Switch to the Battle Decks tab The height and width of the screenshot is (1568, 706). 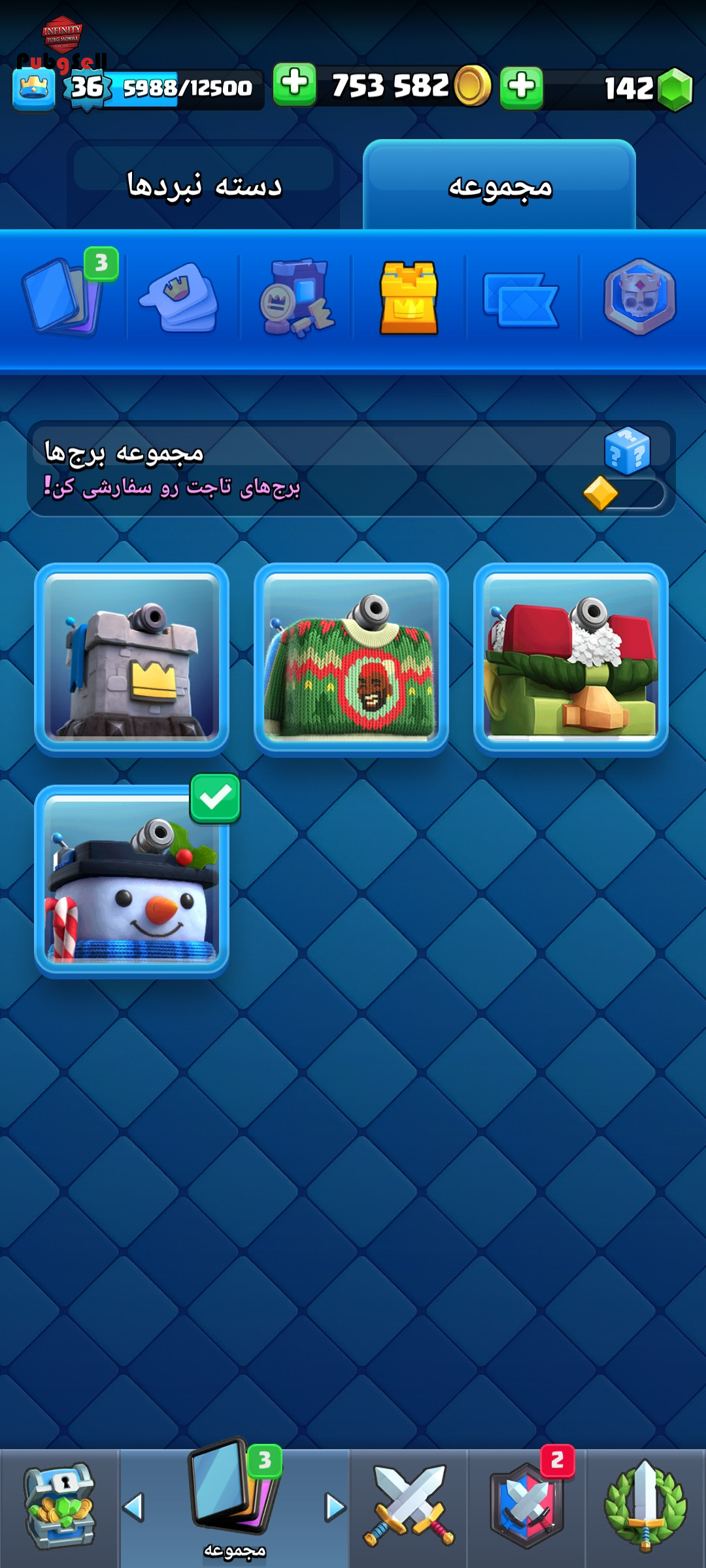point(203,185)
